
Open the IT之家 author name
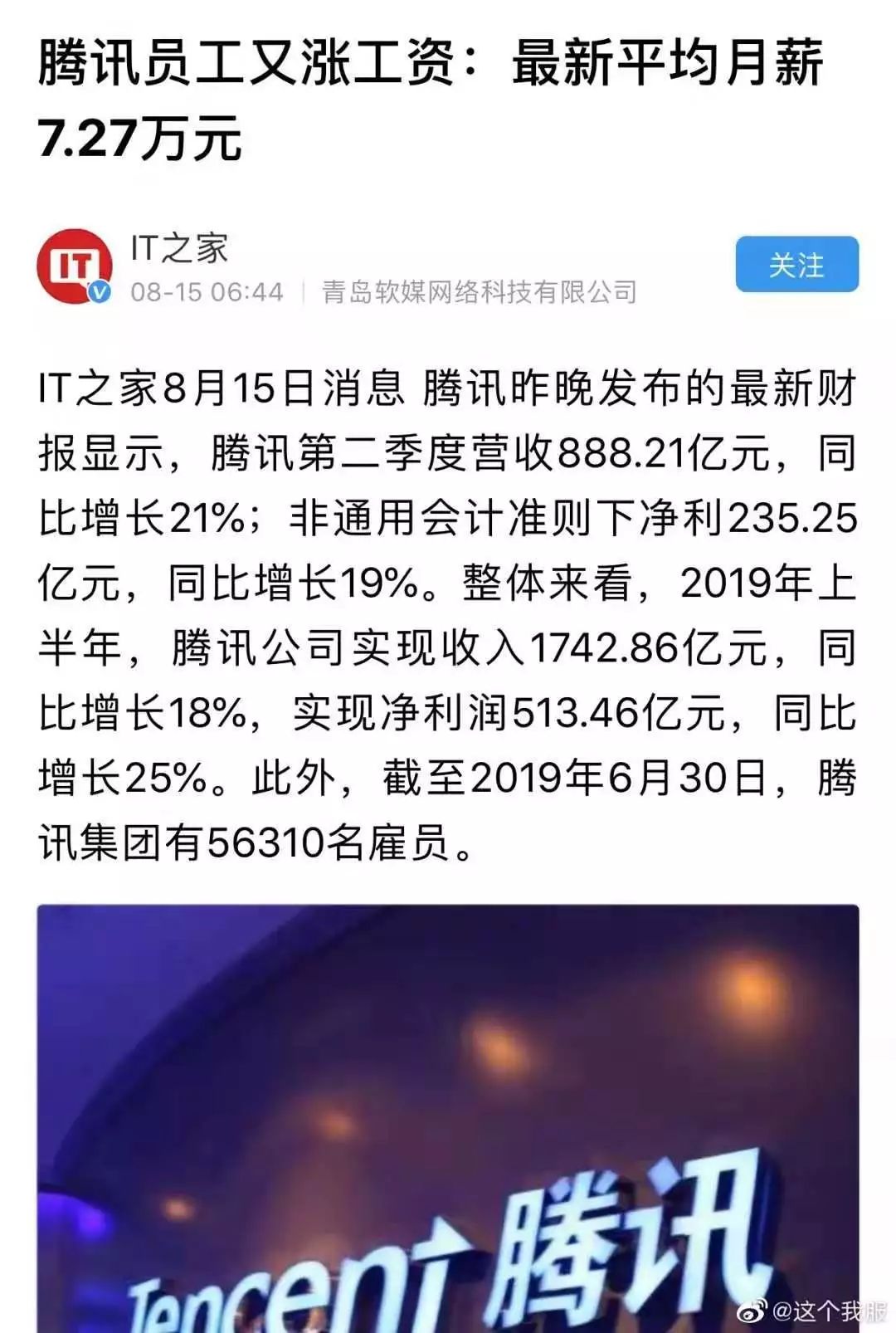click(179, 247)
